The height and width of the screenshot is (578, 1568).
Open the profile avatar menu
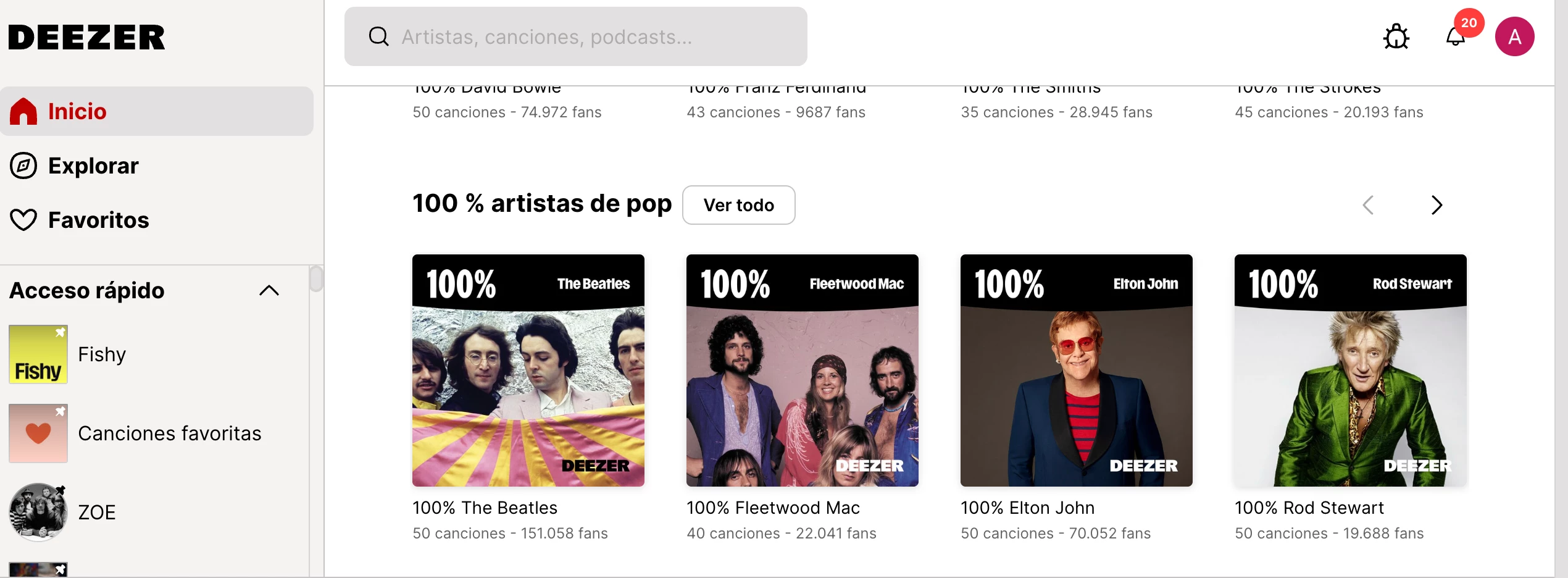click(x=1514, y=37)
